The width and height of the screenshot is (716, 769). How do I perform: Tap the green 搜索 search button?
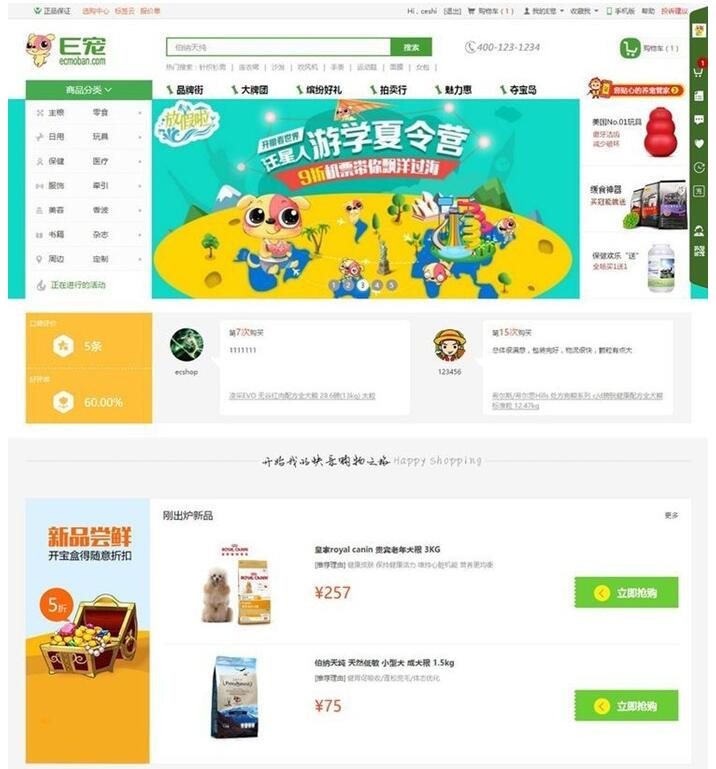tap(411, 47)
